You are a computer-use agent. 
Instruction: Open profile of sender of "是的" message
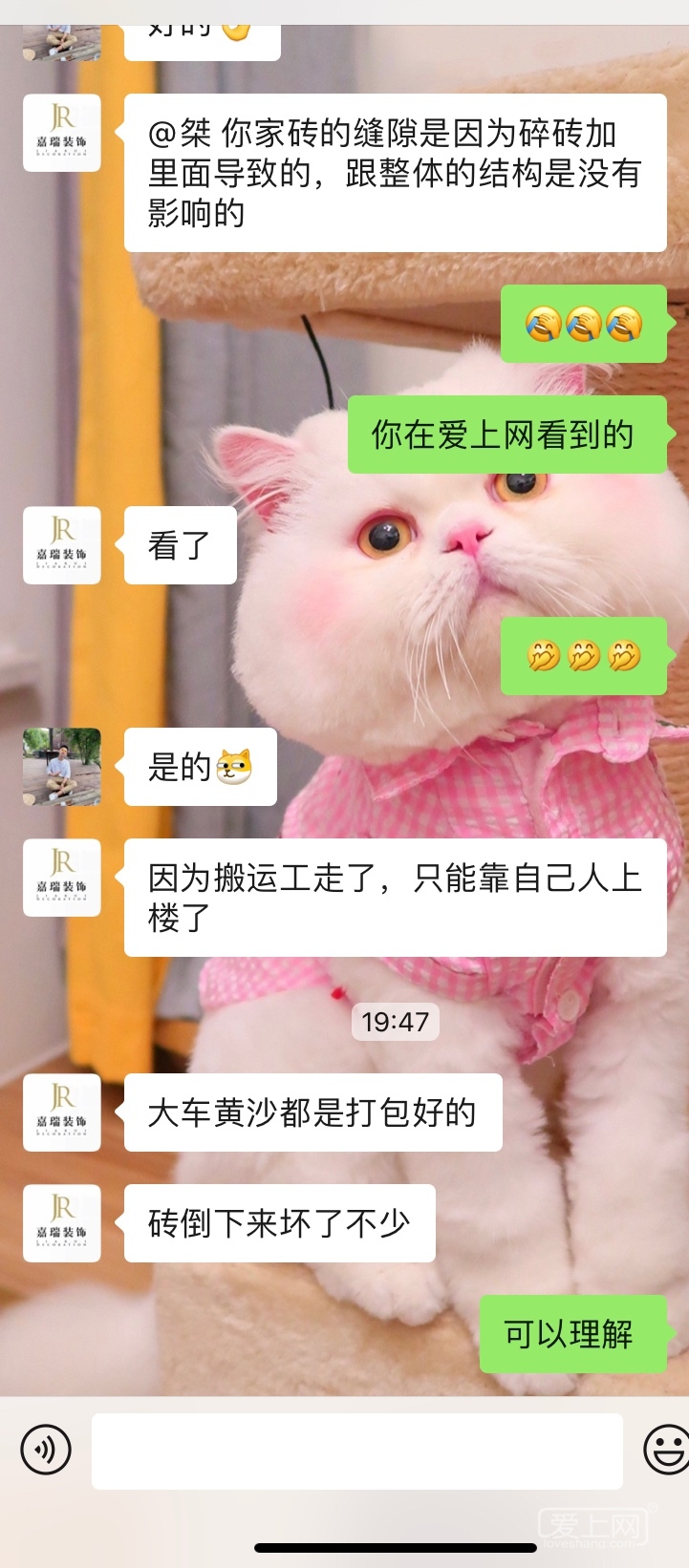point(62,767)
